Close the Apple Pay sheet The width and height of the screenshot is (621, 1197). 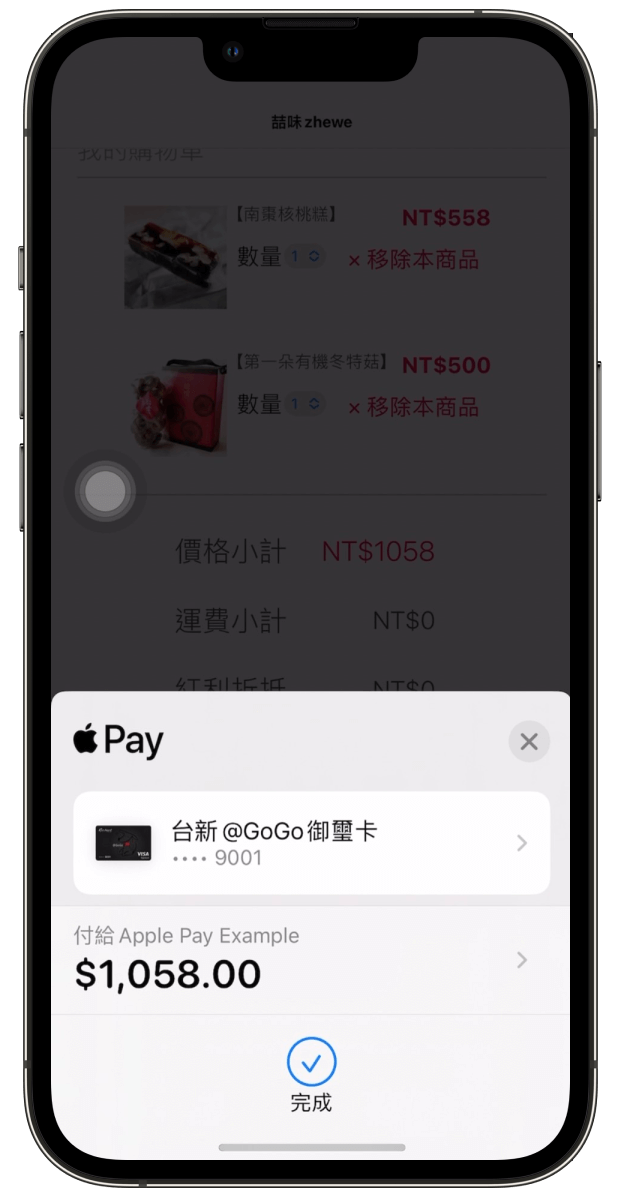529,742
